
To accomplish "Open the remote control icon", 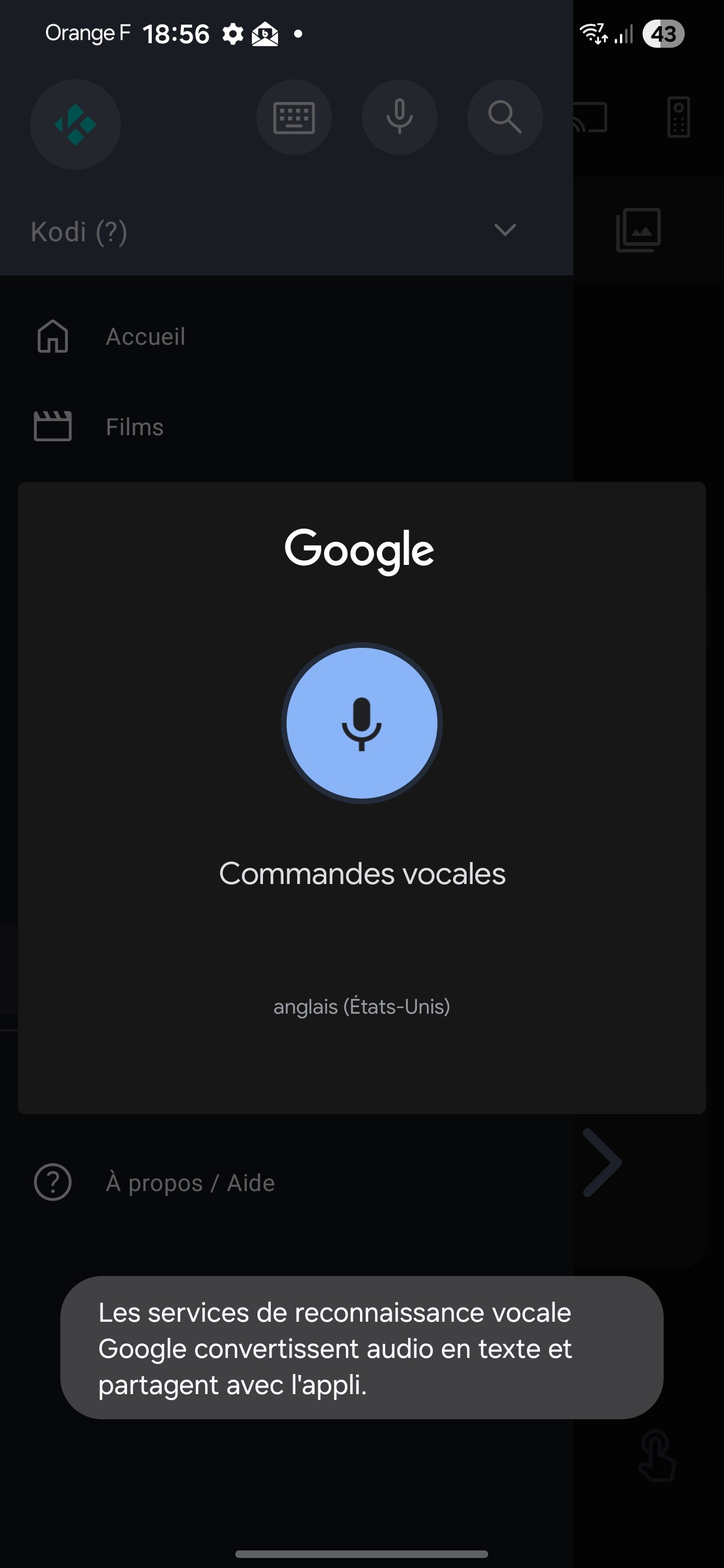I will tap(678, 117).
